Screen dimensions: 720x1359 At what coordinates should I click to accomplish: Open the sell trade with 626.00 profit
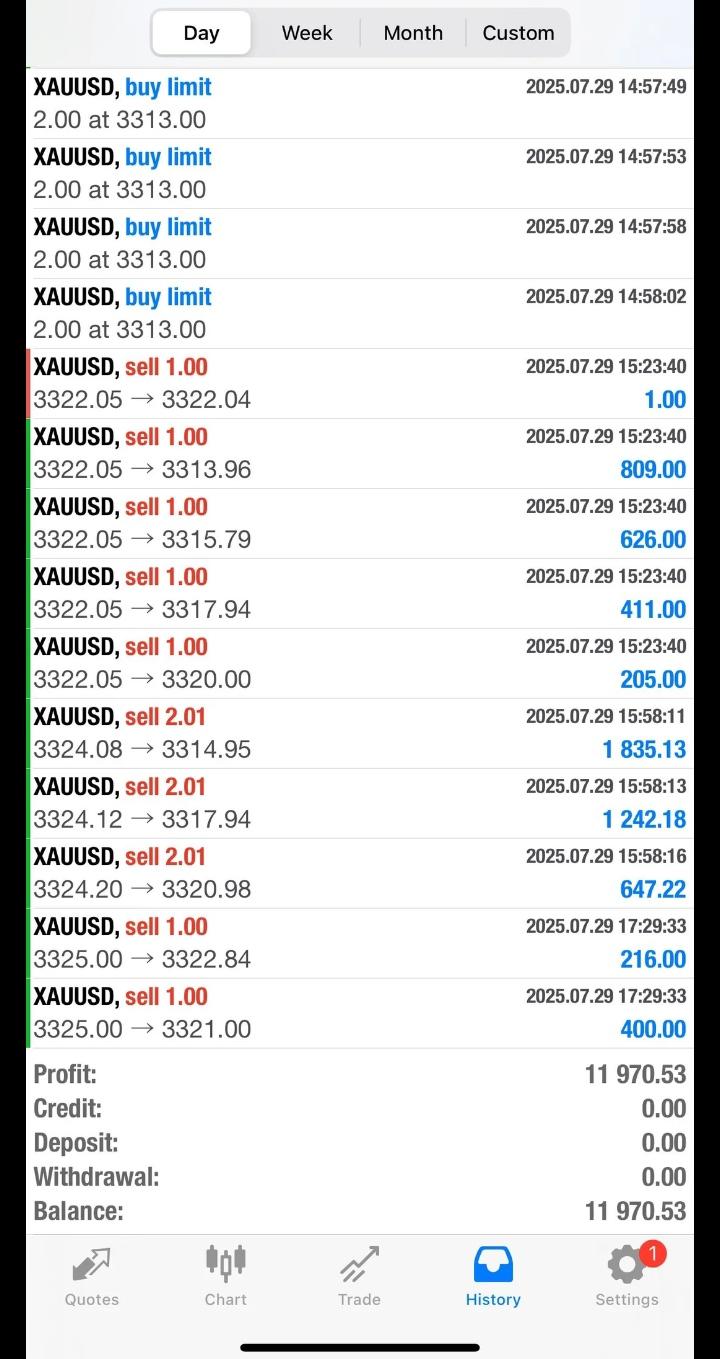tap(360, 523)
